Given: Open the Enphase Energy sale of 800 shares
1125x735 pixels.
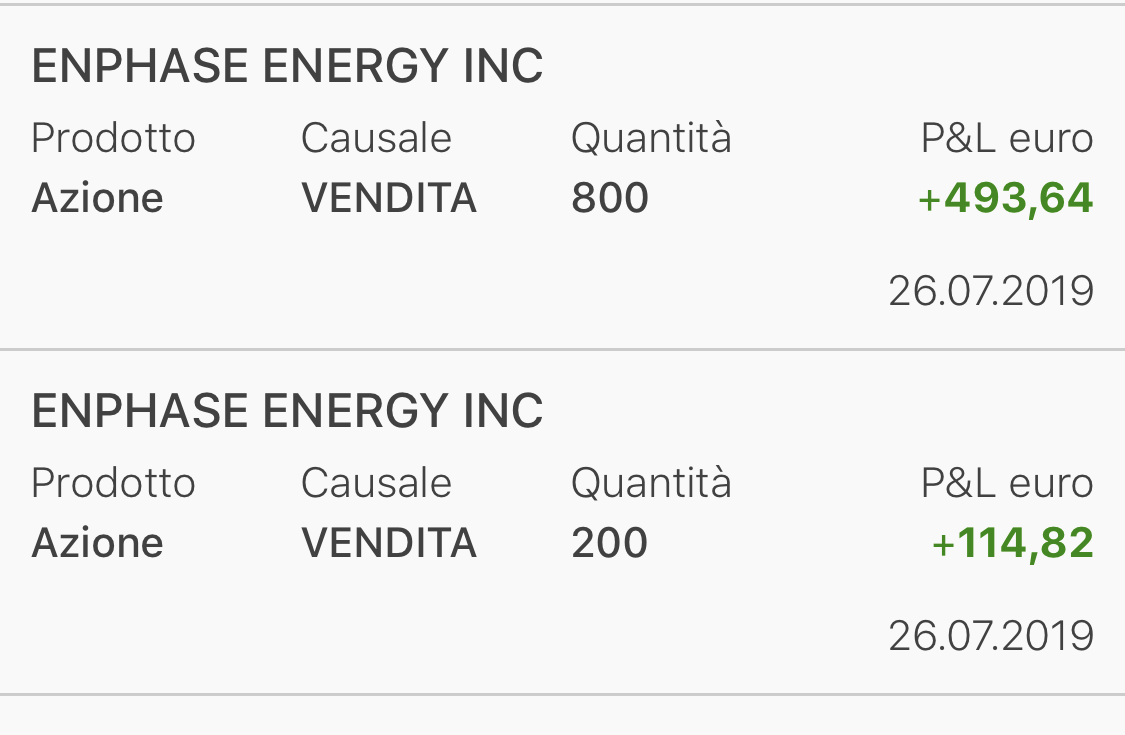Looking at the screenshot, I should (x=562, y=178).
